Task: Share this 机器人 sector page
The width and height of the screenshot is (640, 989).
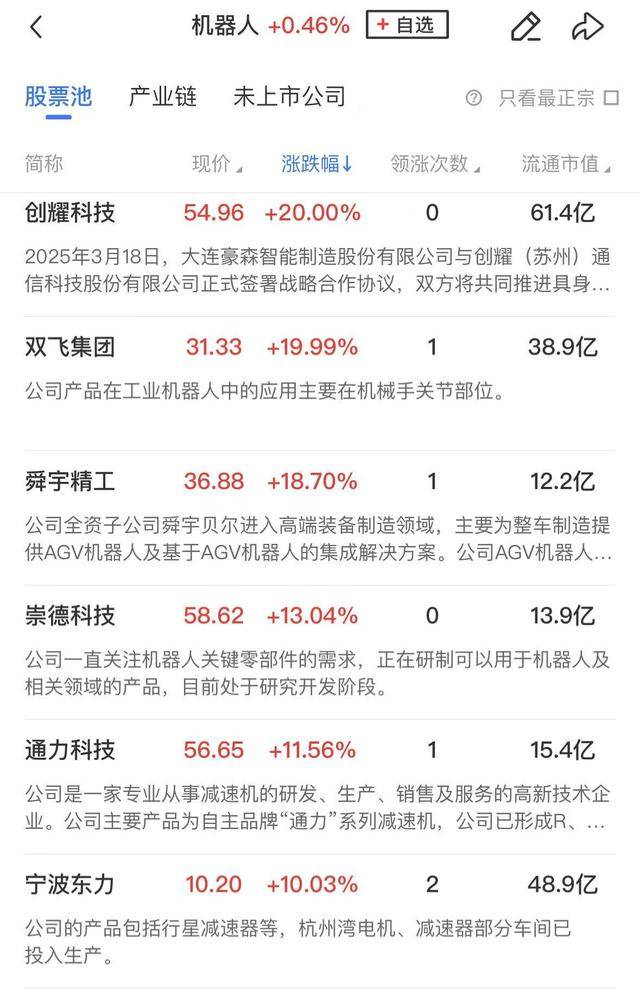Action: tap(587, 27)
